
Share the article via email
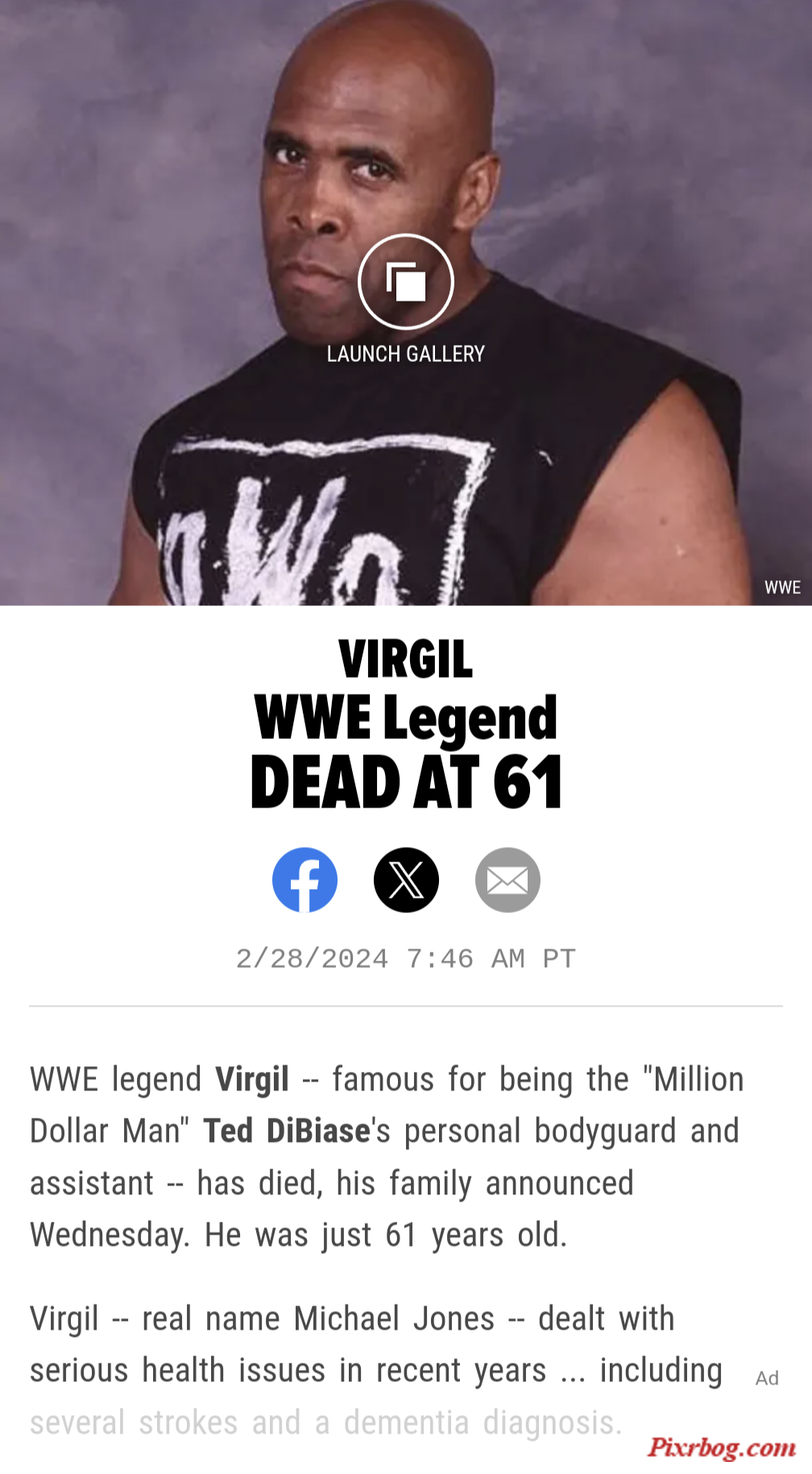pyautogui.click(x=507, y=879)
